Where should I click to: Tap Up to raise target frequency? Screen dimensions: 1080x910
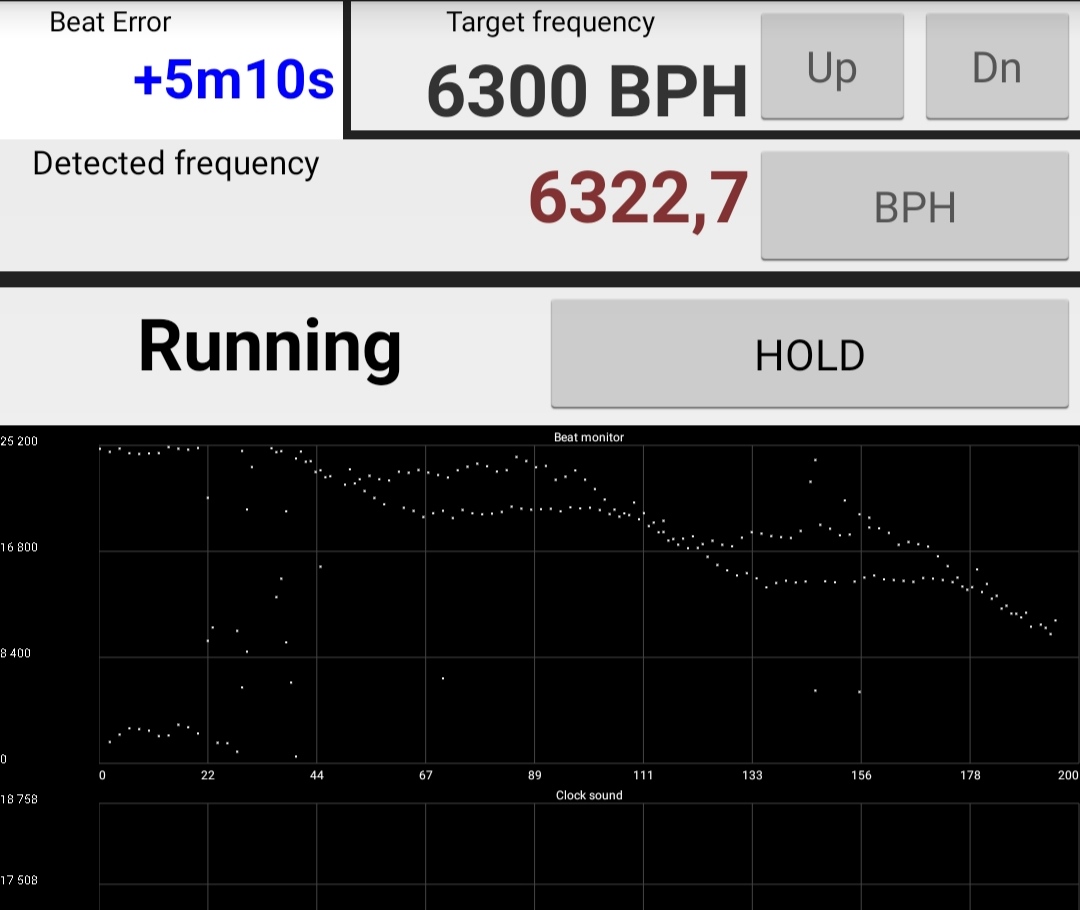pyautogui.click(x=832, y=67)
